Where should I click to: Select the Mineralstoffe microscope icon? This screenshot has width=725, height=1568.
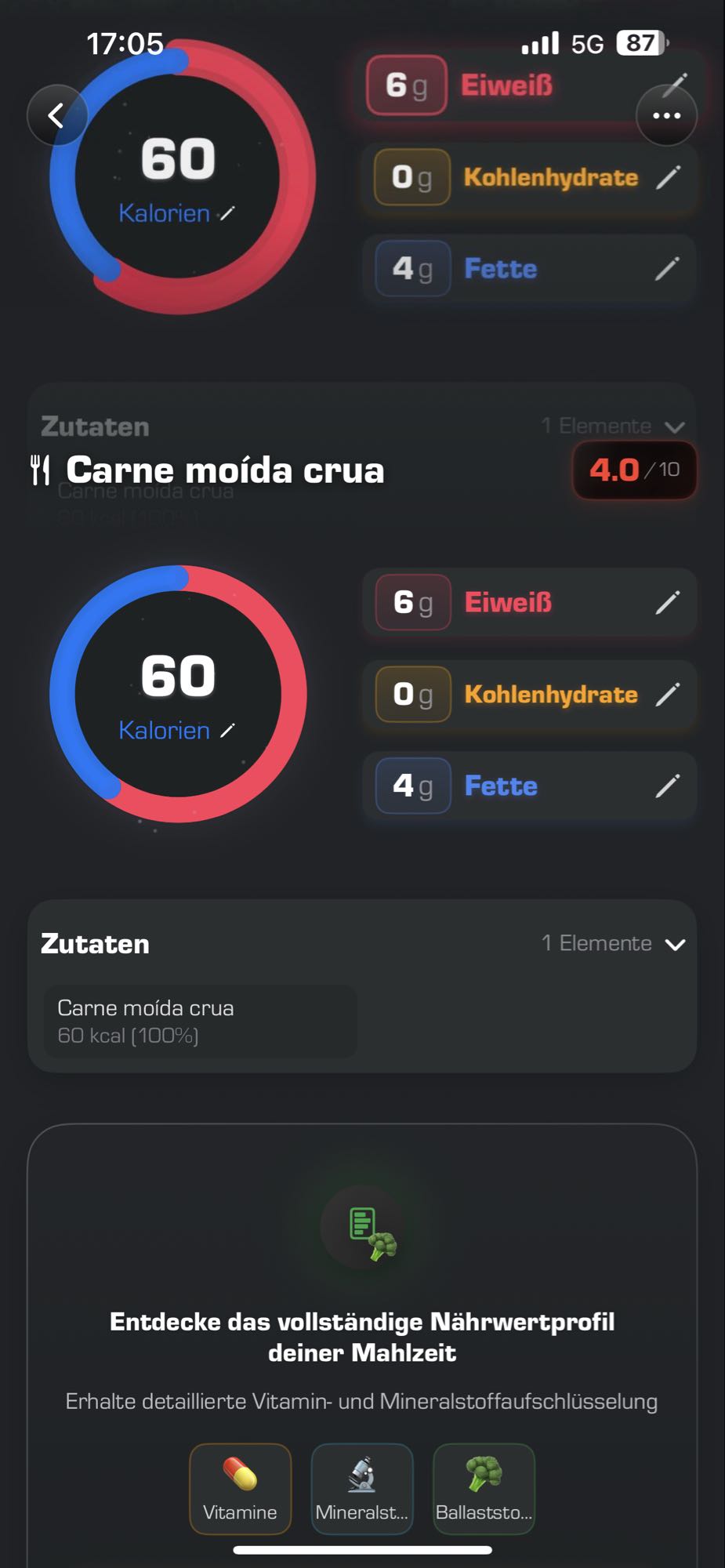[x=361, y=1486]
